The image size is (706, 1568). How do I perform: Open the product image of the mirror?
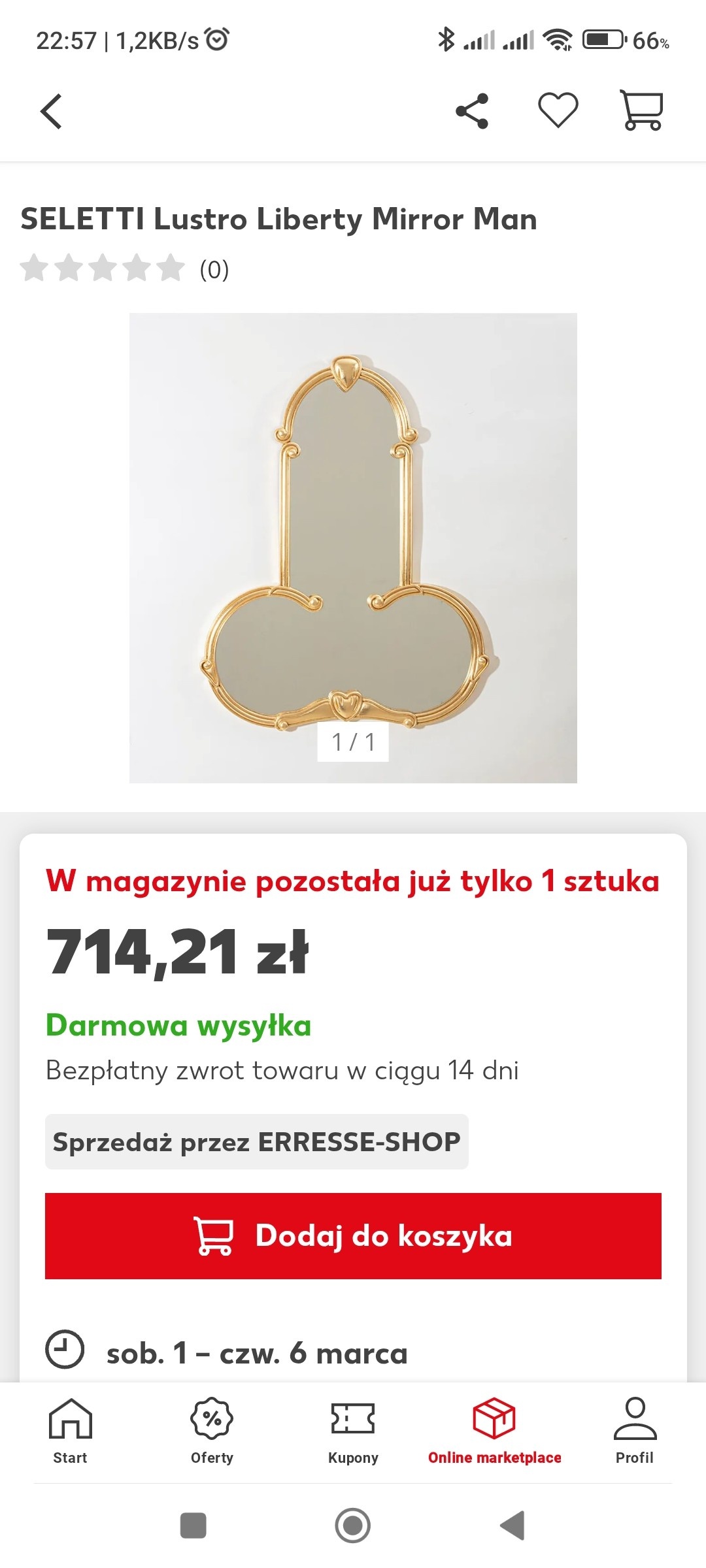coord(353,549)
